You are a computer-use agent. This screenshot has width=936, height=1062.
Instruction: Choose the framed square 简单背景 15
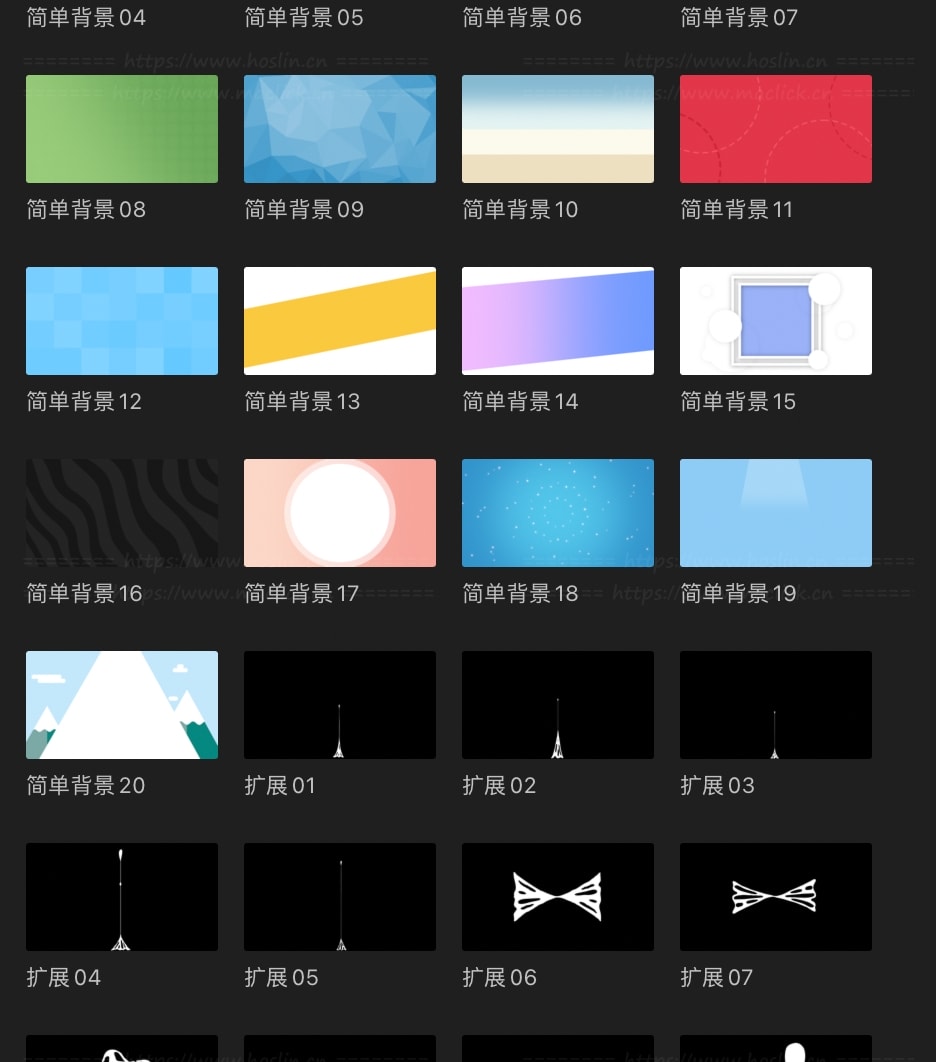point(775,321)
